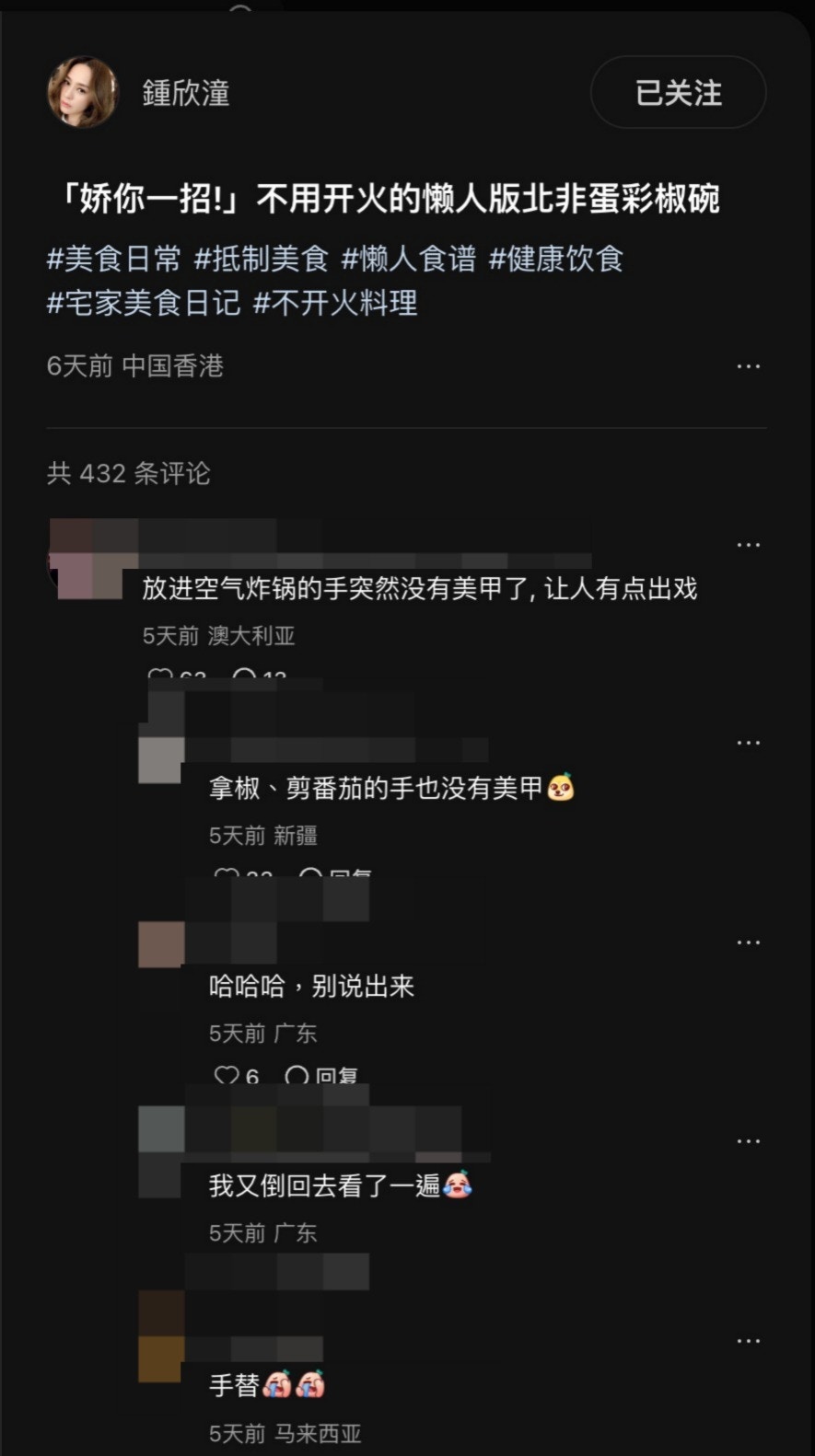Open options for the 剪番茄 comment
The height and width of the screenshot is (1456, 815).
coord(748,743)
